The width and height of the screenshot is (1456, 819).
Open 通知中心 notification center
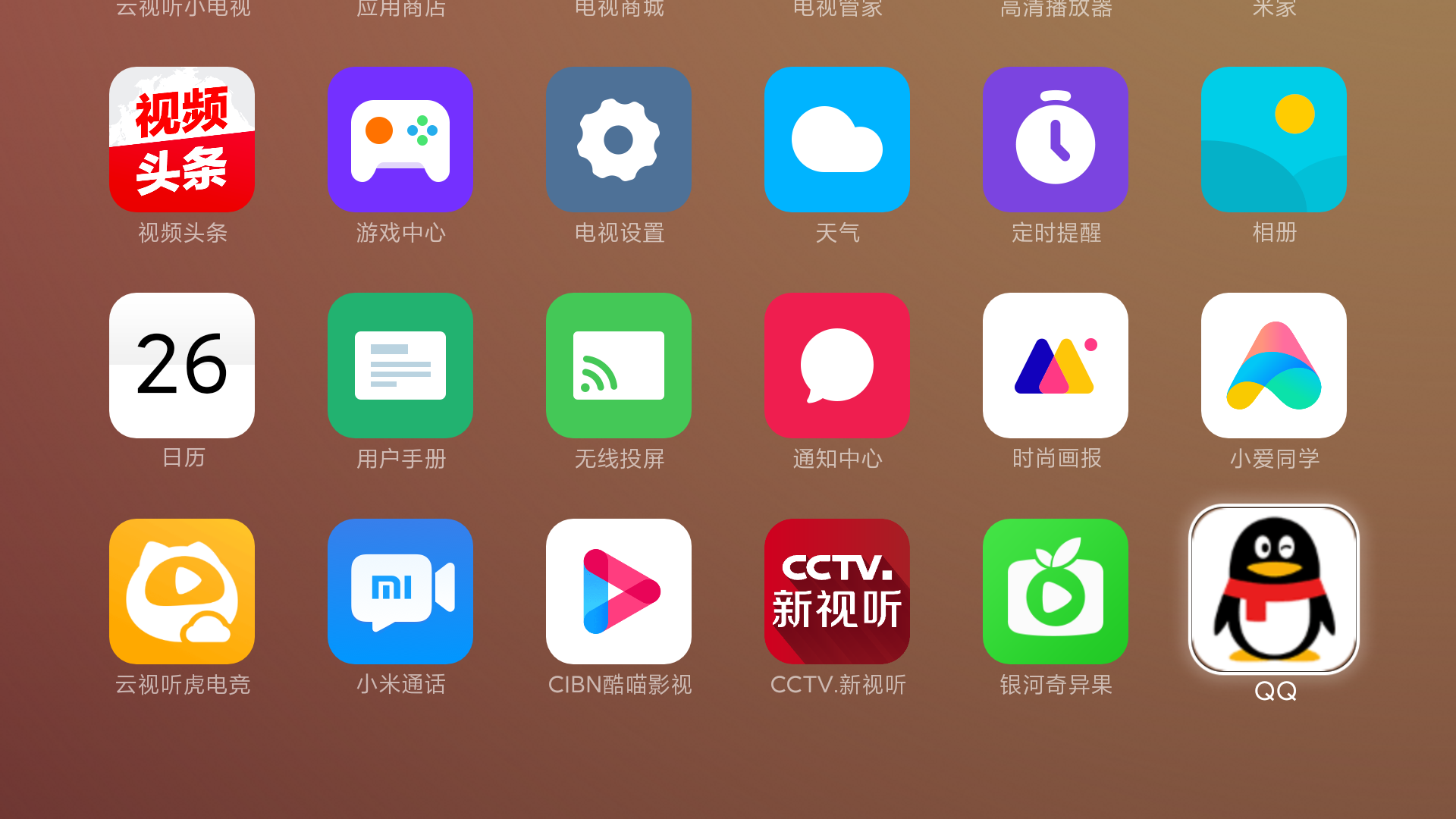click(837, 366)
